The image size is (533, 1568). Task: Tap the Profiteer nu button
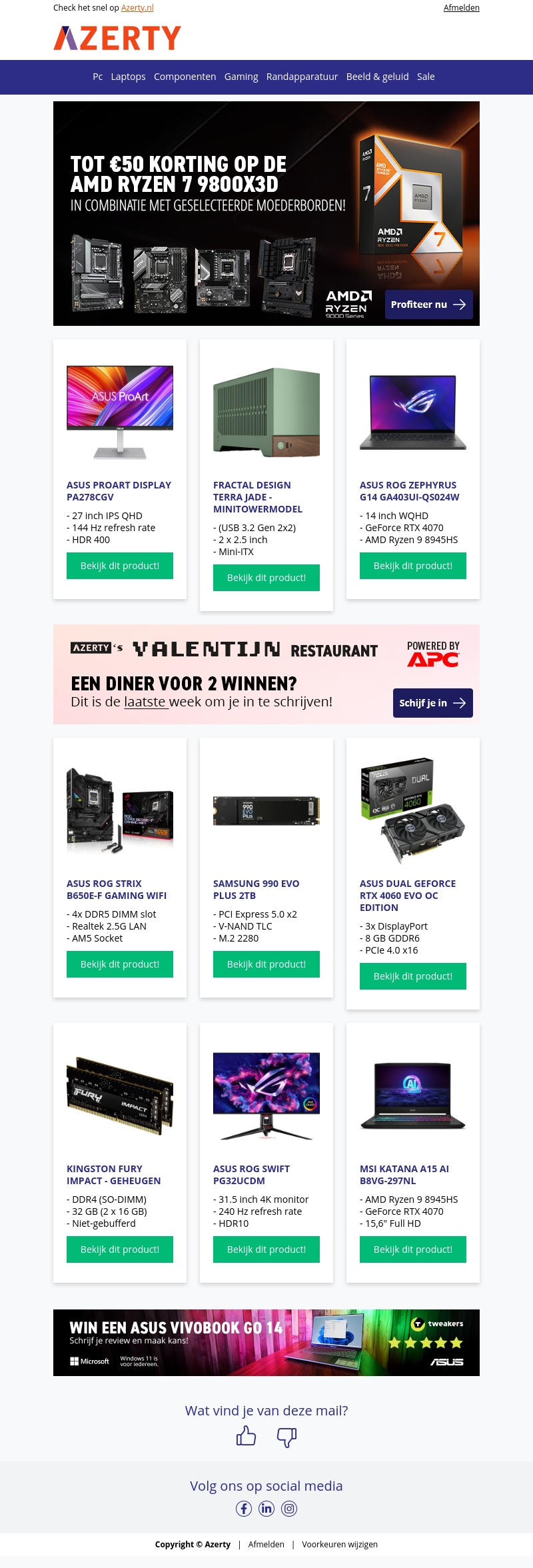click(x=428, y=305)
